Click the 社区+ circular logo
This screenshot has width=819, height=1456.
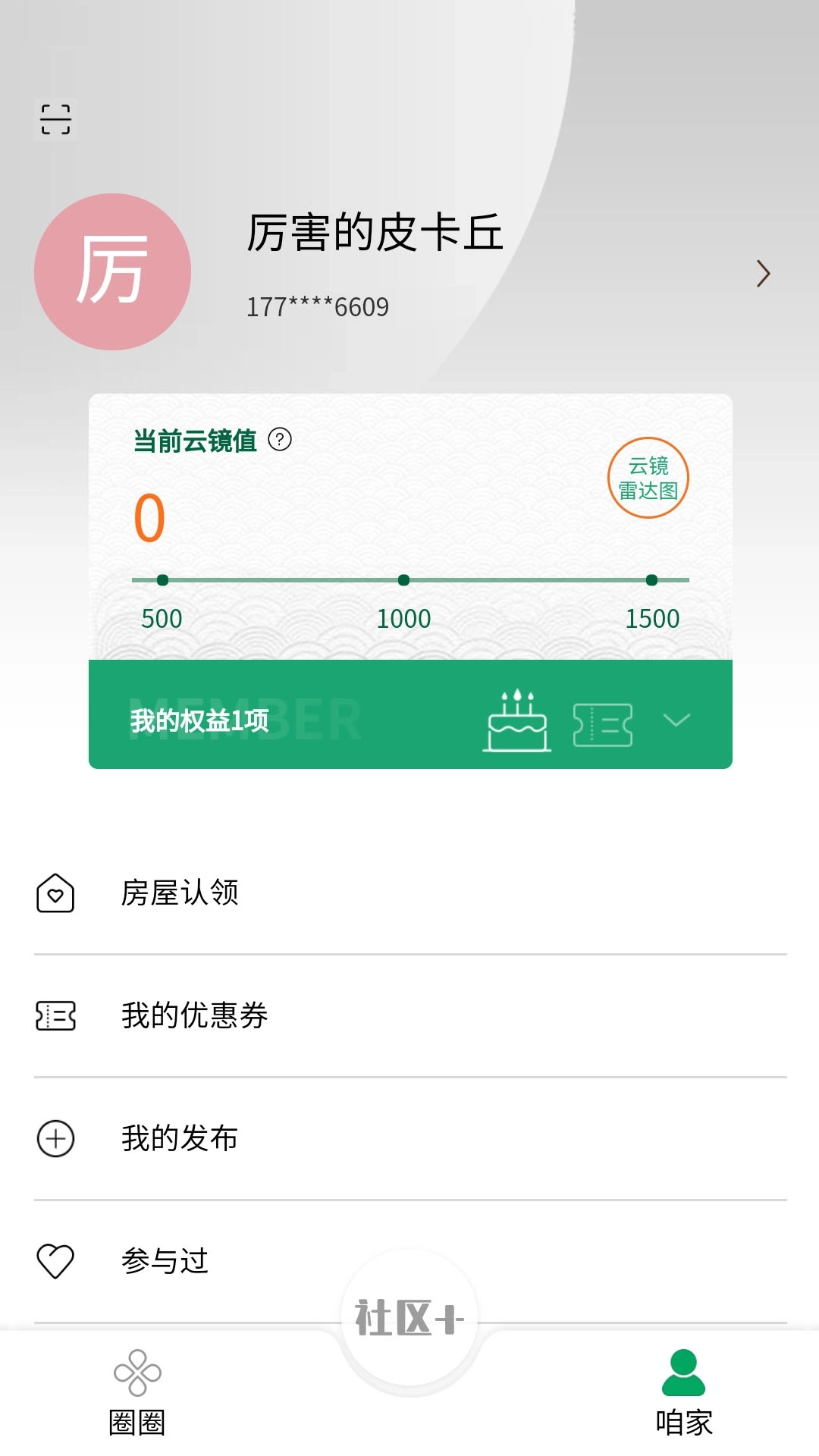pos(409,1317)
